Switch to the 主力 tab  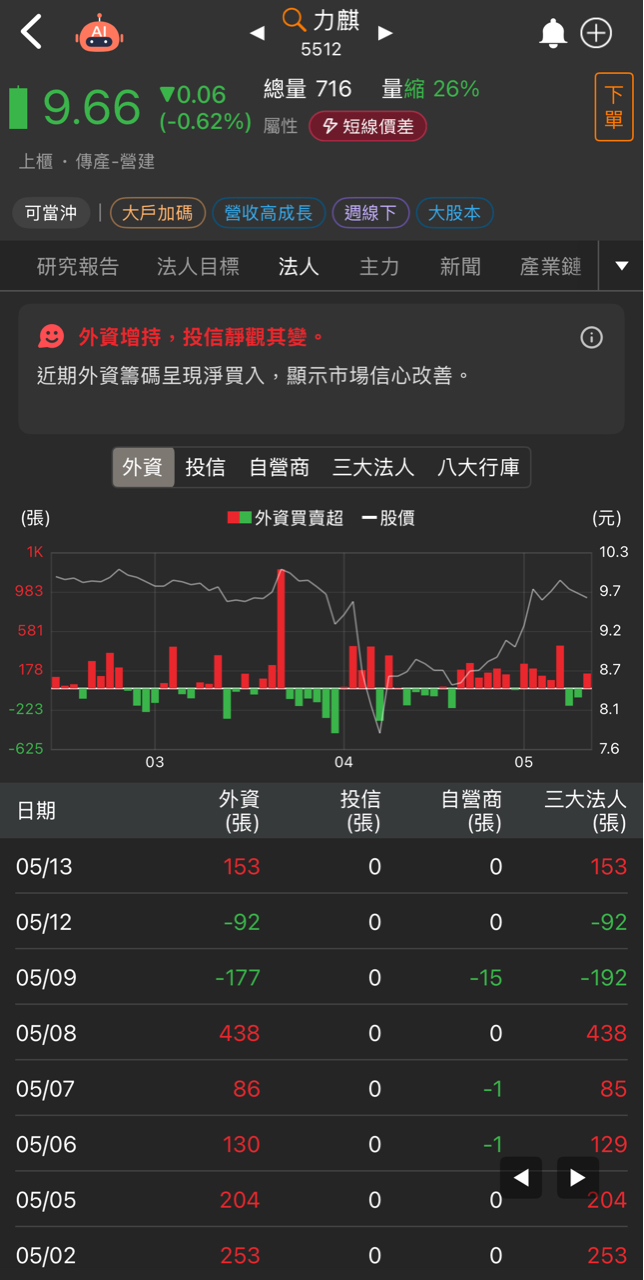(379, 266)
